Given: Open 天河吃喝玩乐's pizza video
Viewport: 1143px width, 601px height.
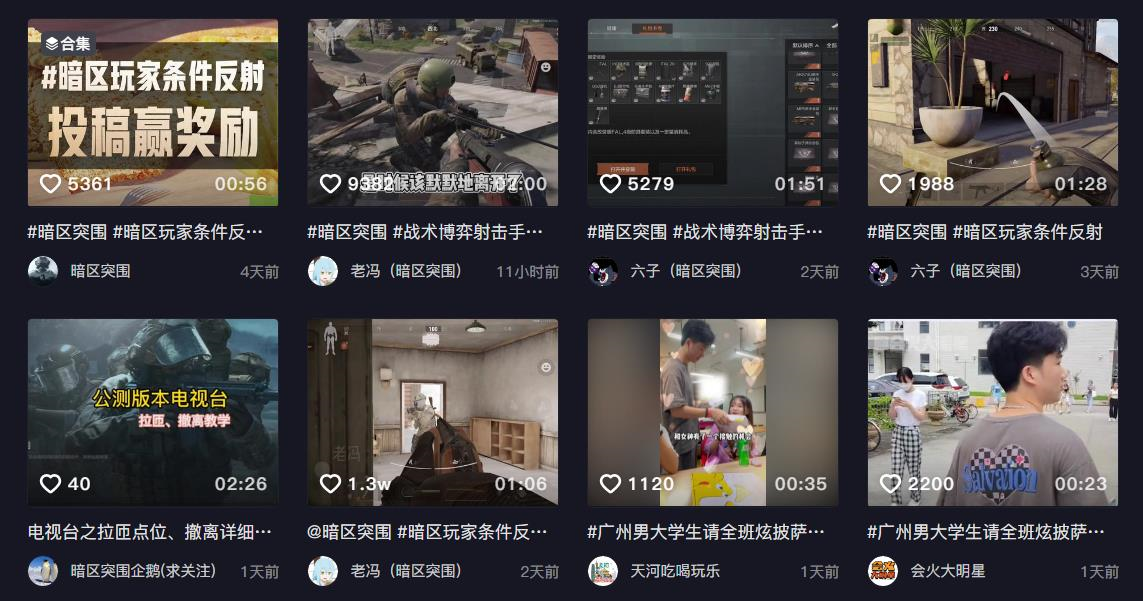Looking at the screenshot, I should click(x=712, y=412).
